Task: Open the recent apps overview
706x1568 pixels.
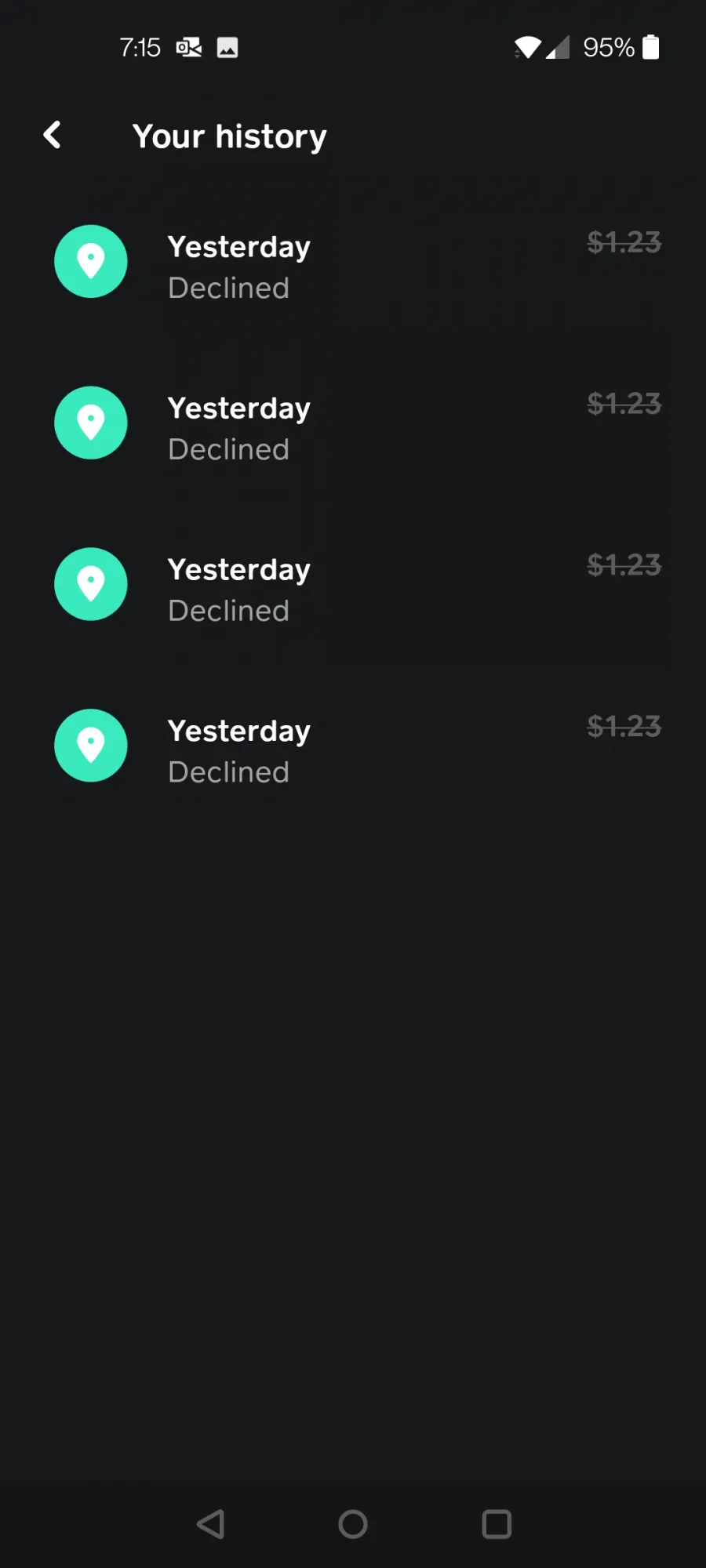Action: 497,1524
